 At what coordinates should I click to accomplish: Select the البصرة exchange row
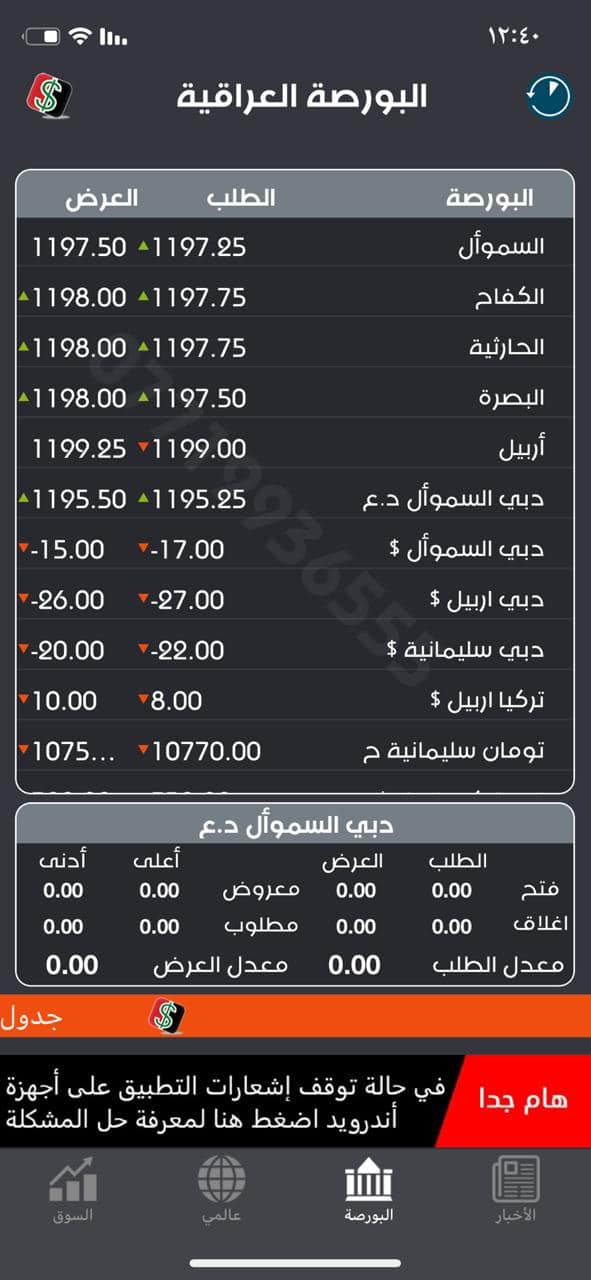(295, 398)
